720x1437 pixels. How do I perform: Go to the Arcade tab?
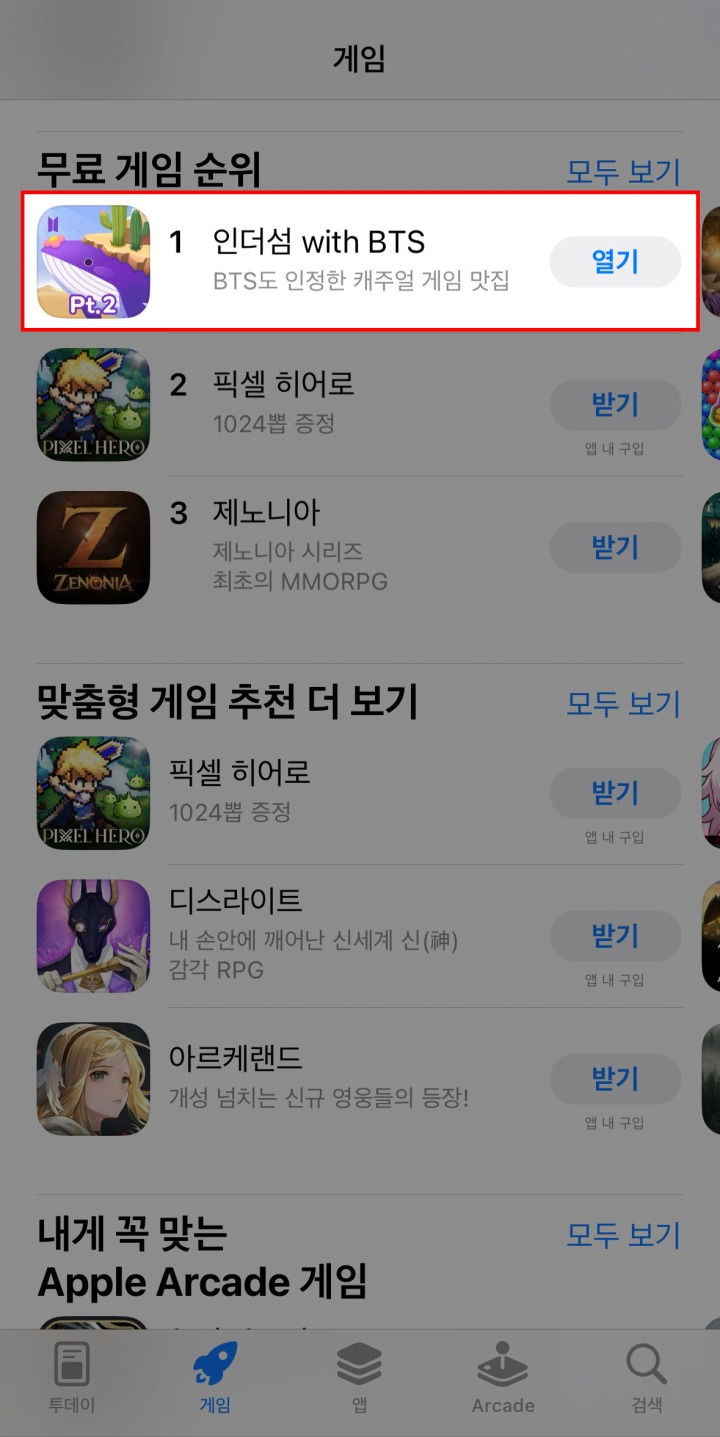(x=503, y=1378)
